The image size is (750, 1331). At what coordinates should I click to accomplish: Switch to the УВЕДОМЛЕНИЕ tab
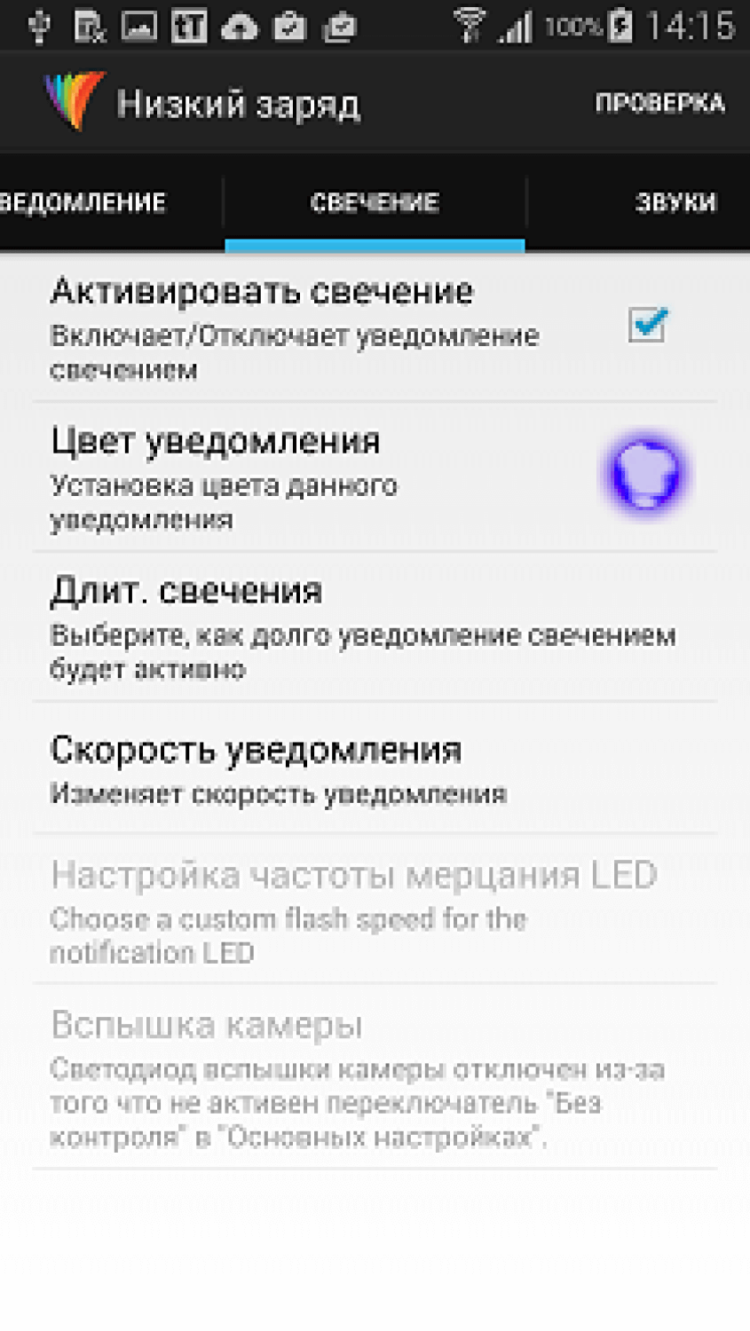[x=85, y=202]
